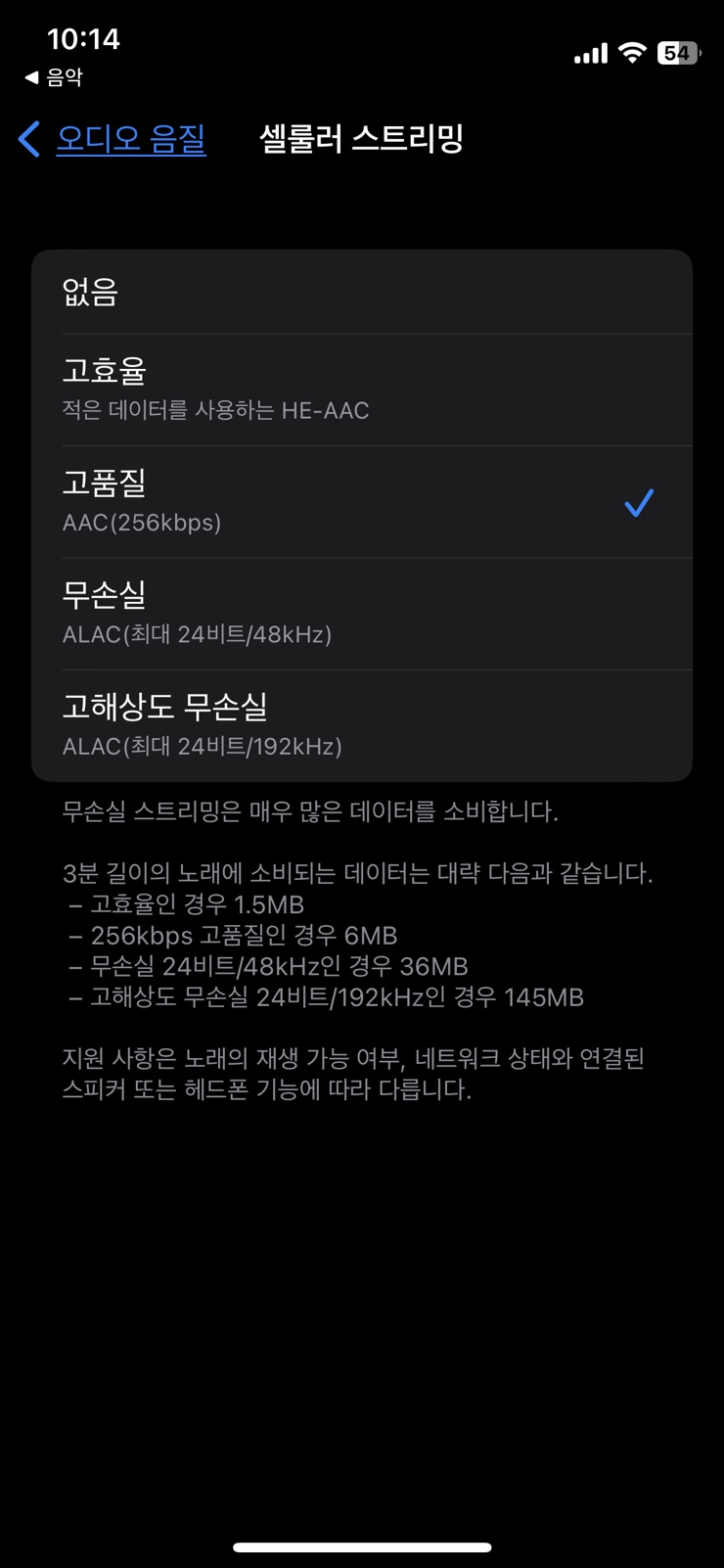Select the 없음 option
This screenshot has width=724, height=1568.
(362, 292)
